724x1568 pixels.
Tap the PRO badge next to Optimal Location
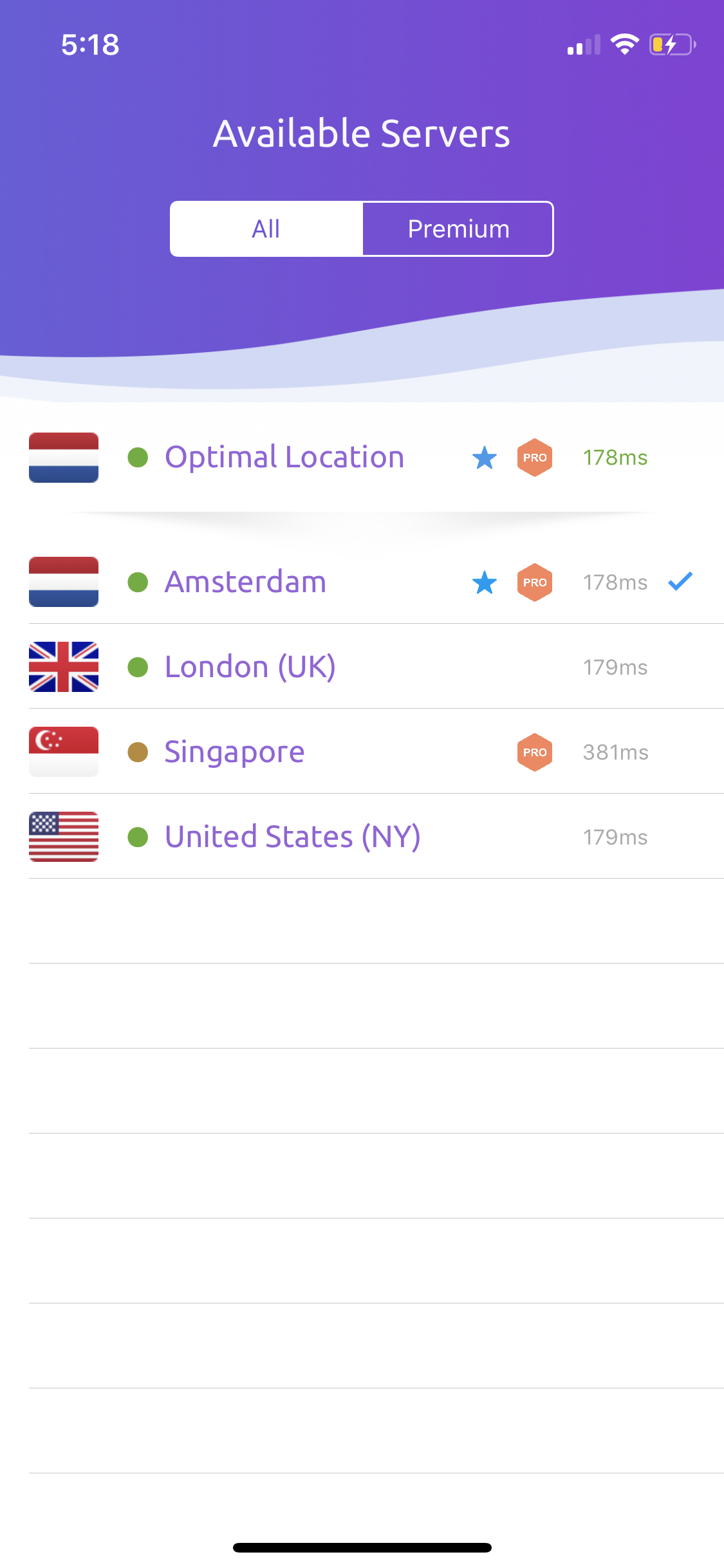tap(534, 458)
